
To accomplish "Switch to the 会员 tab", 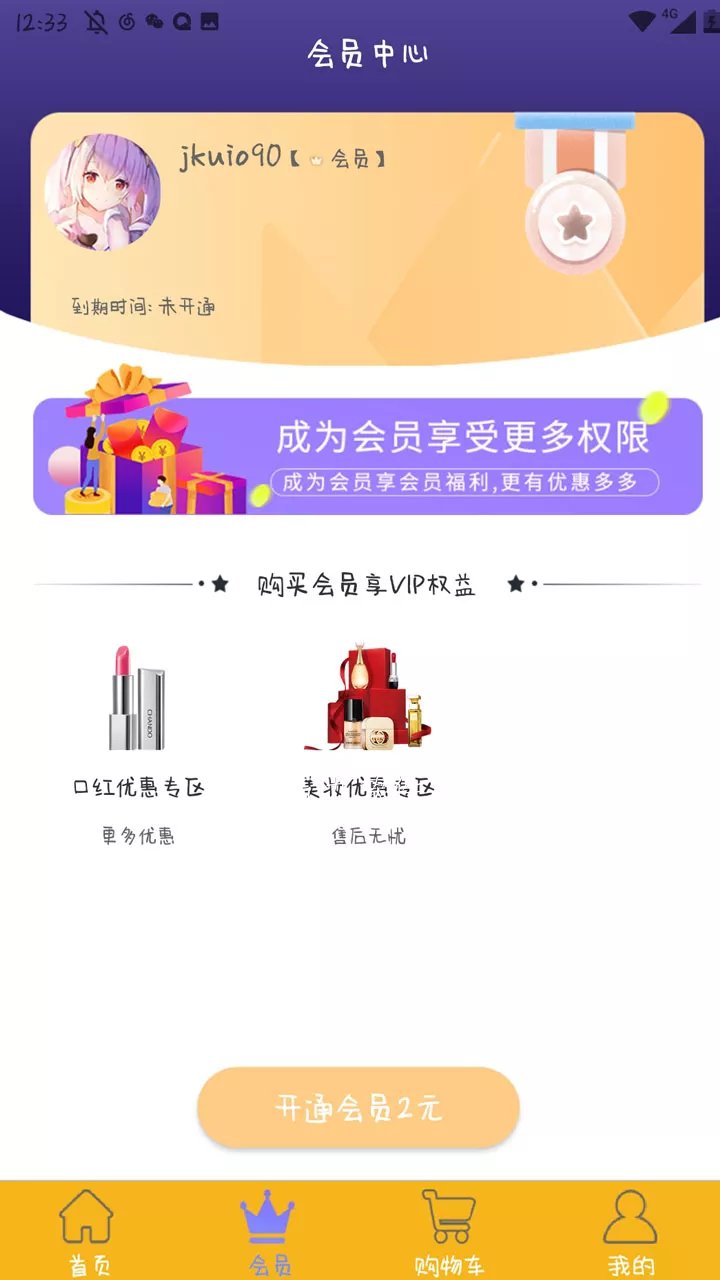I will pos(269,1232).
